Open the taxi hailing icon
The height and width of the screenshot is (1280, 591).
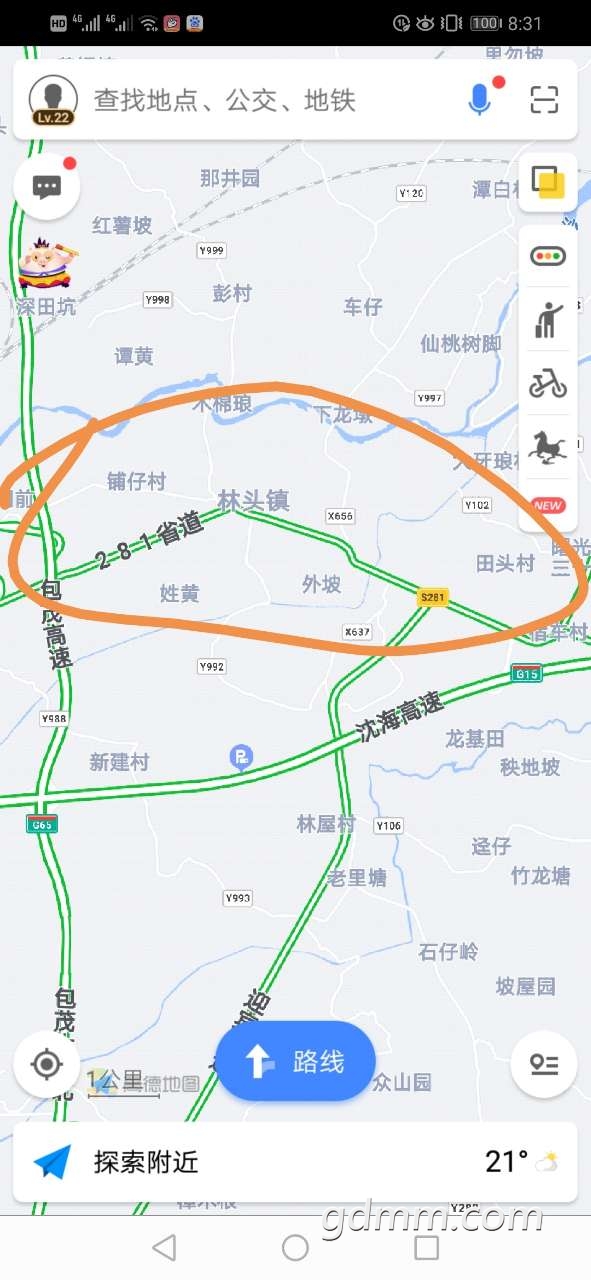pyautogui.click(x=548, y=320)
